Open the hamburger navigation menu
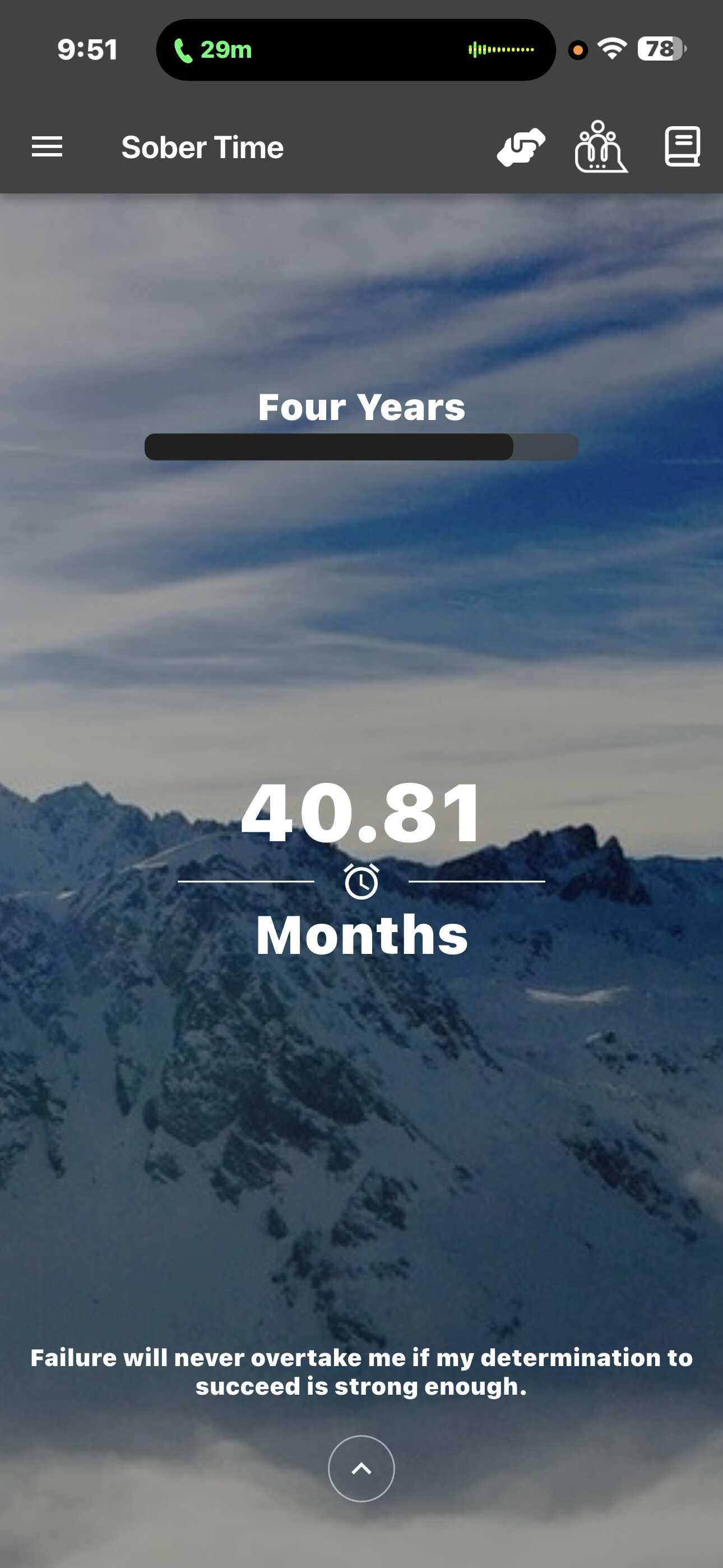723x1568 pixels. pyautogui.click(x=47, y=147)
